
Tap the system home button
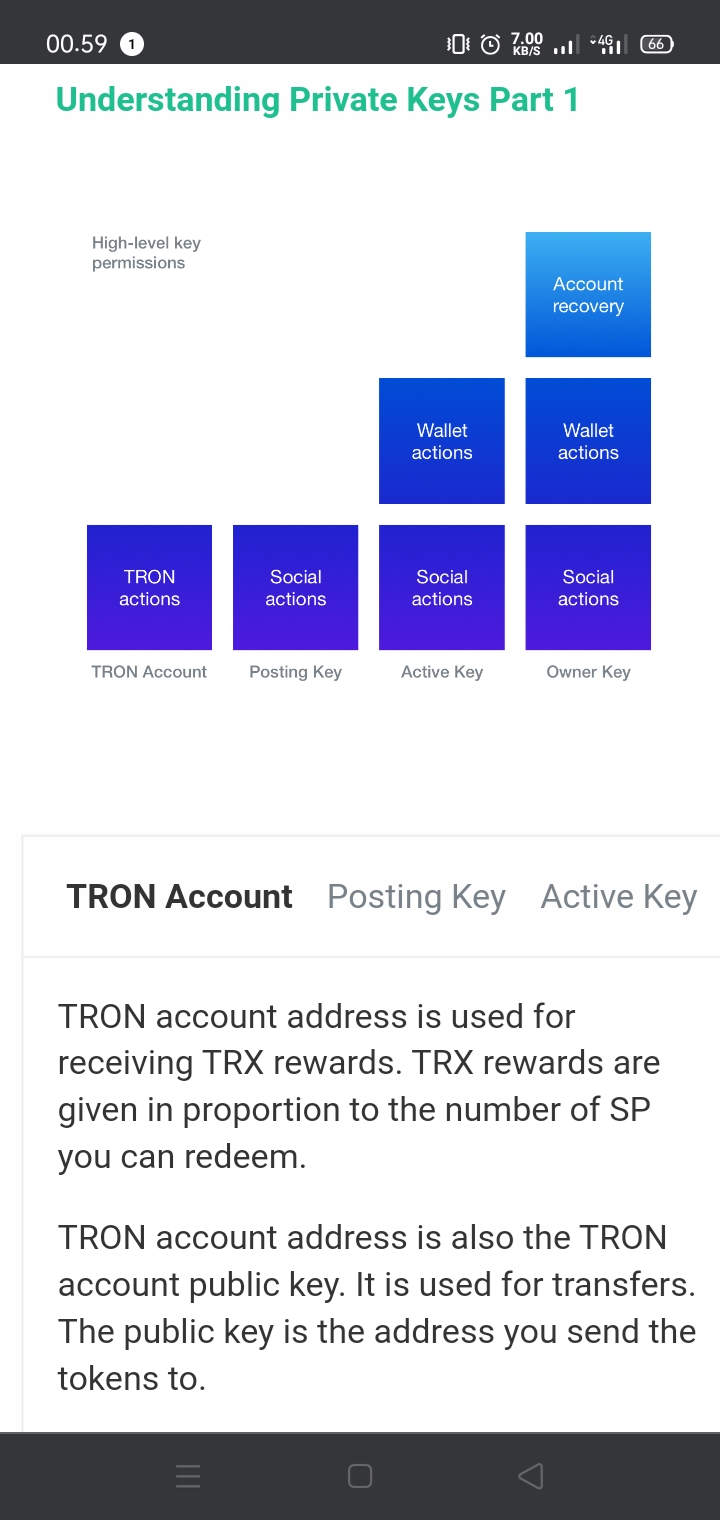coord(360,1476)
